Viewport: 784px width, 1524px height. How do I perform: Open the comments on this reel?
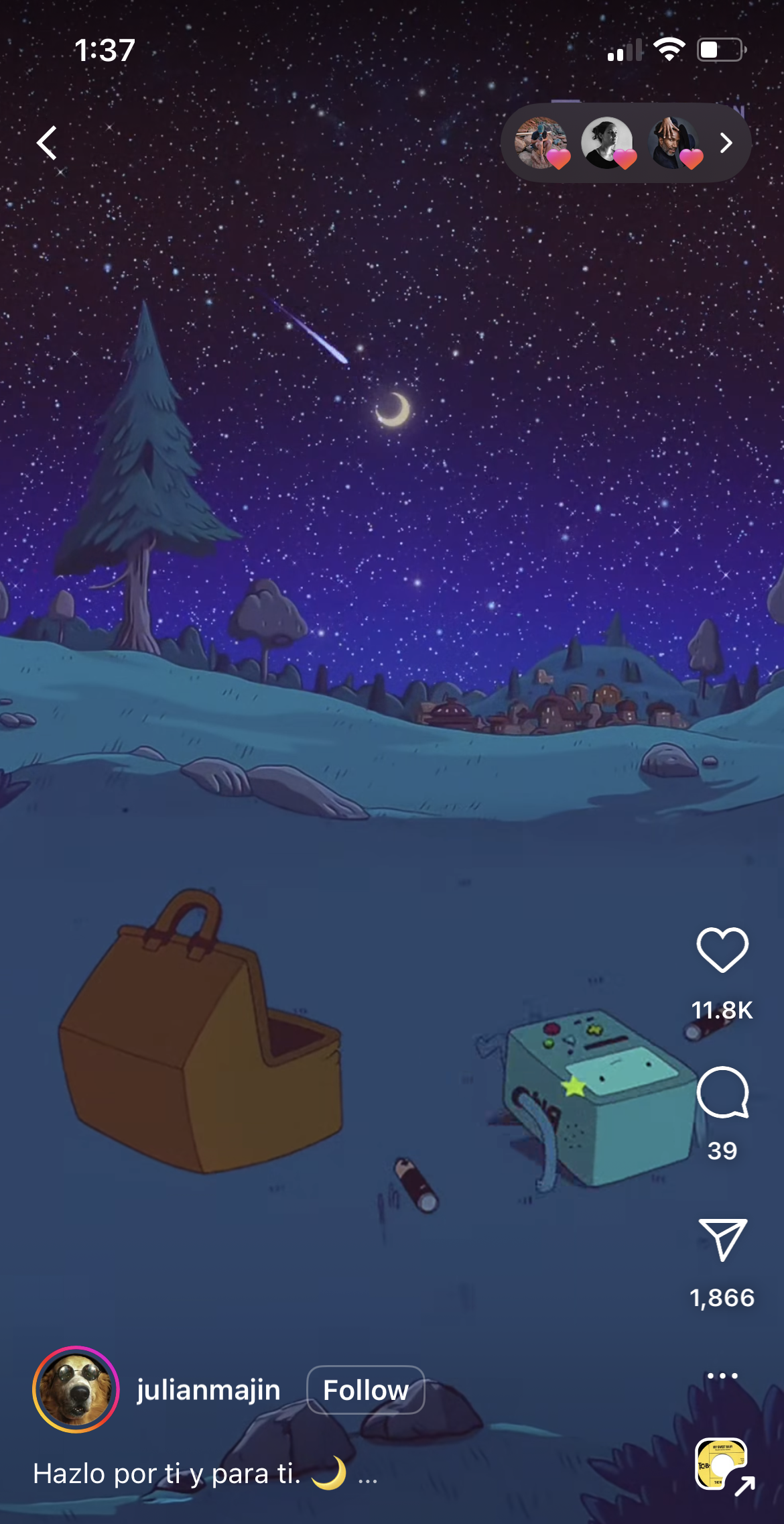[x=722, y=1092]
